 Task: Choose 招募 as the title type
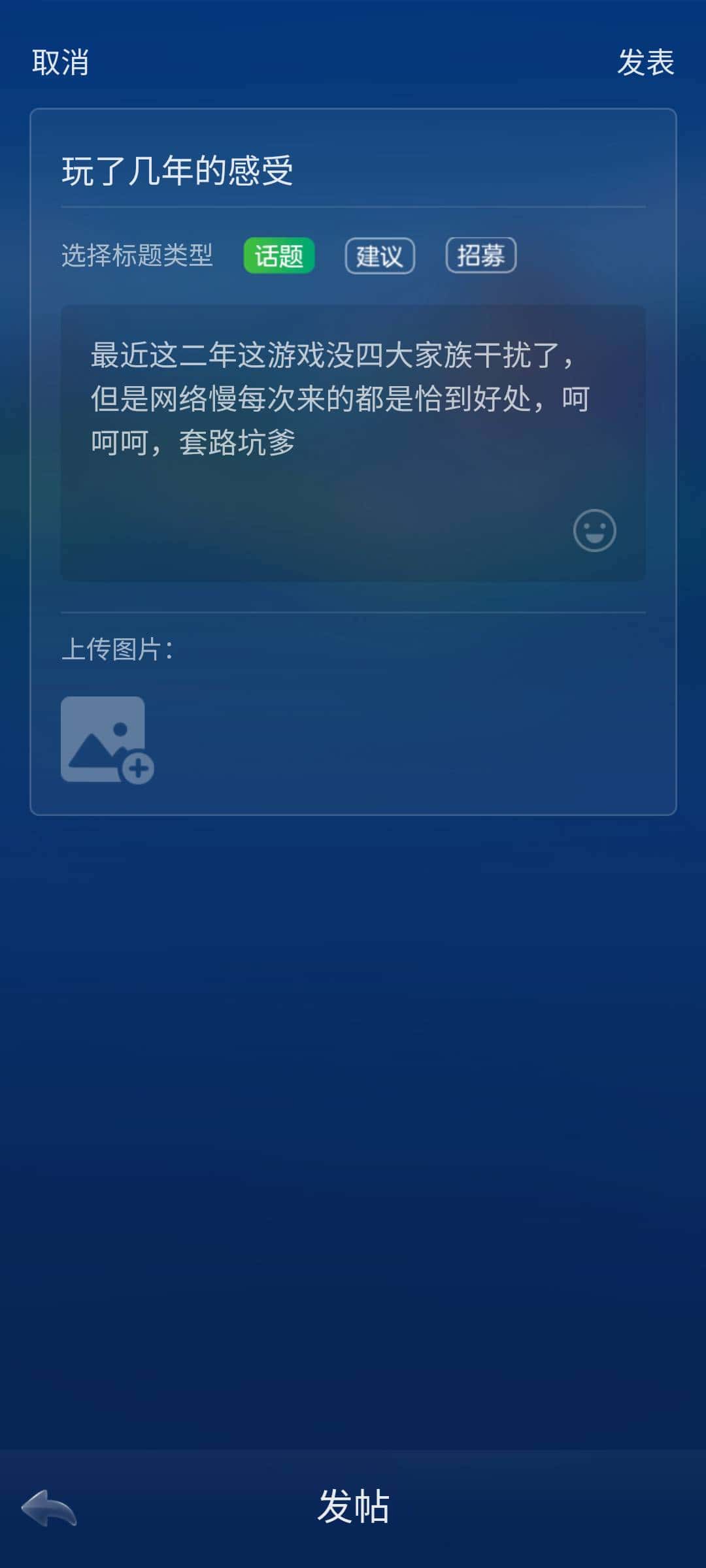pos(481,255)
